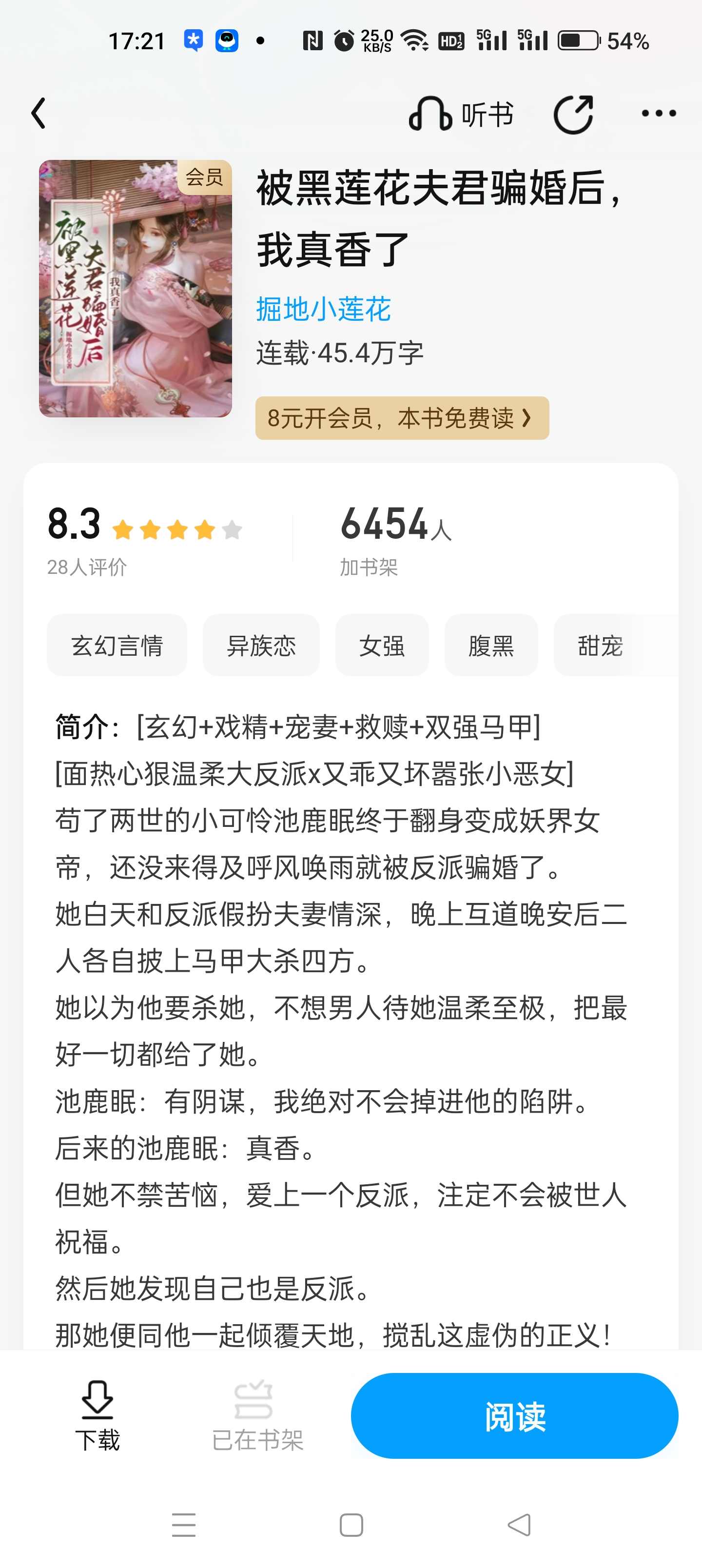Open author 掘地小莲花's page
702x1568 pixels.
point(323,309)
